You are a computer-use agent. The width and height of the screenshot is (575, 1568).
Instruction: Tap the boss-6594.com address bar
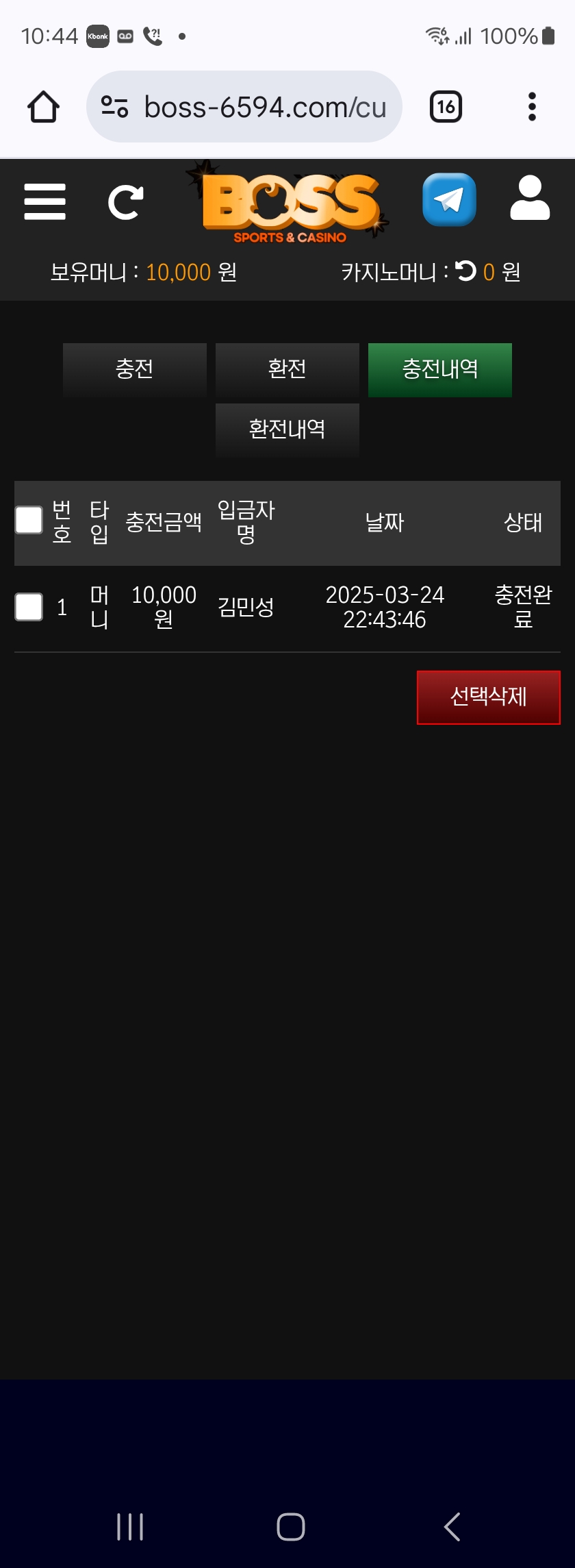click(264, 107)
